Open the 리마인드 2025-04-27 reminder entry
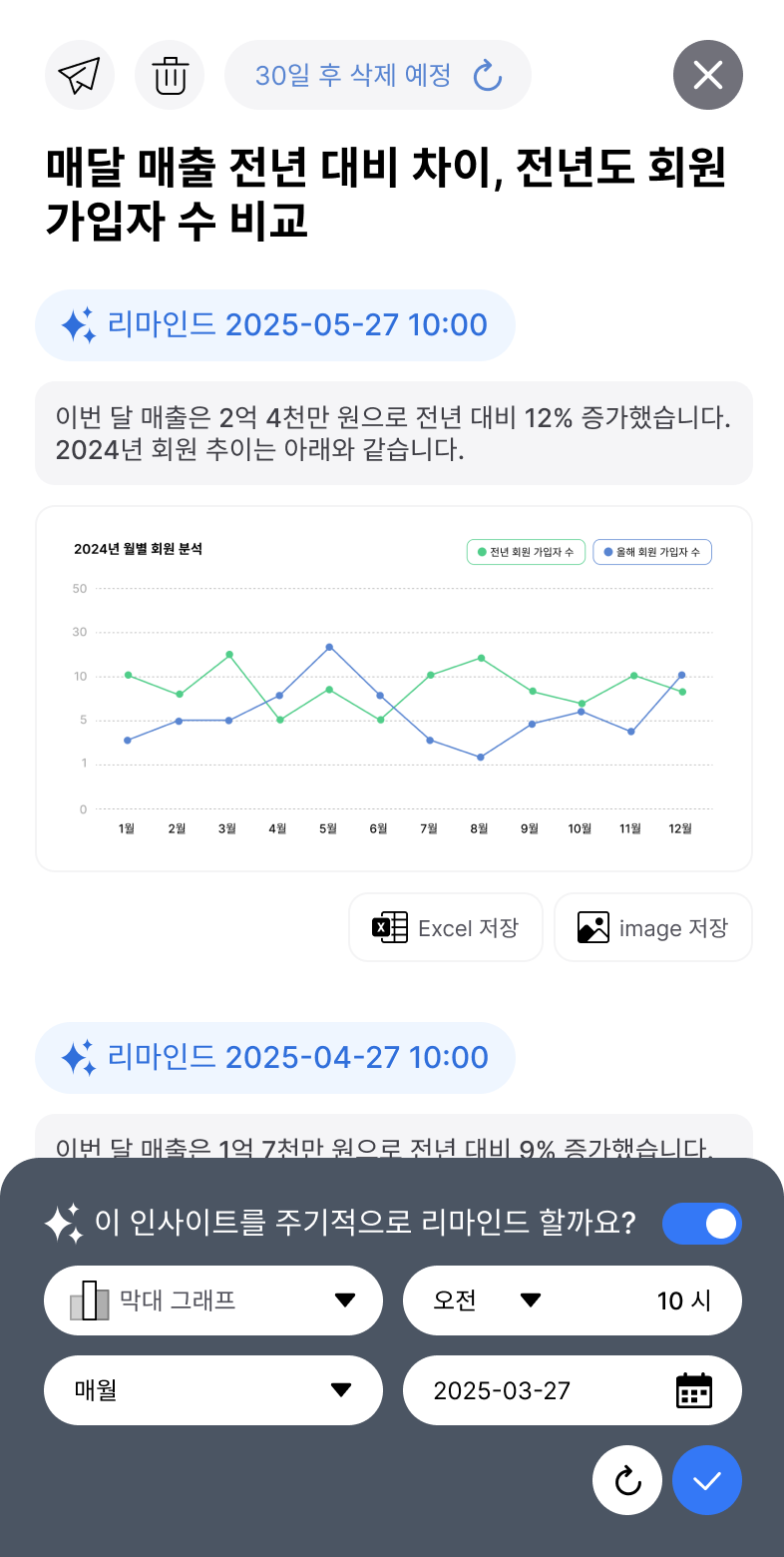The height and width of the screenshot is (1557, 784). tap(275, 1057)
